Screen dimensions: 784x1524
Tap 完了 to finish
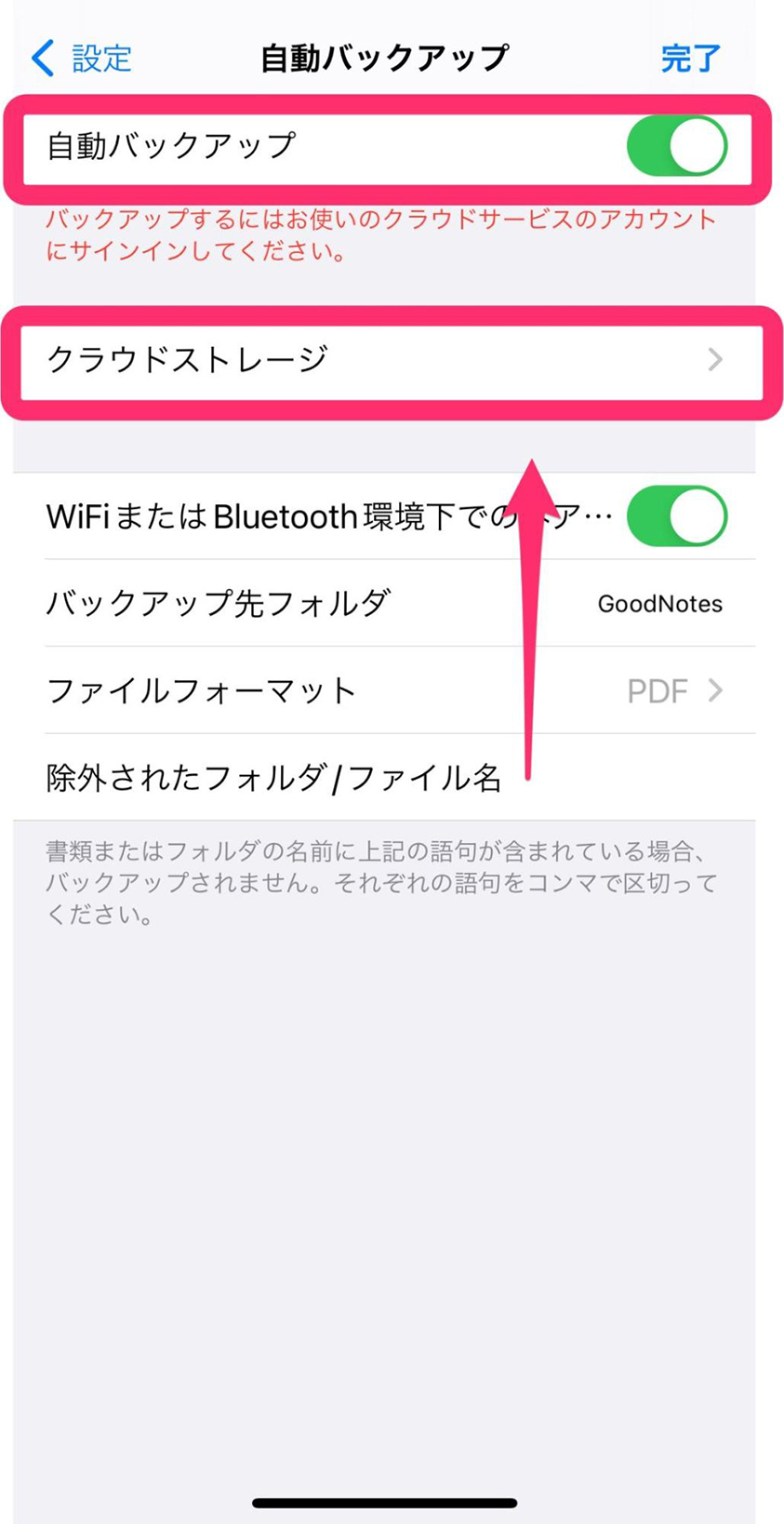[x=690, y=59]
